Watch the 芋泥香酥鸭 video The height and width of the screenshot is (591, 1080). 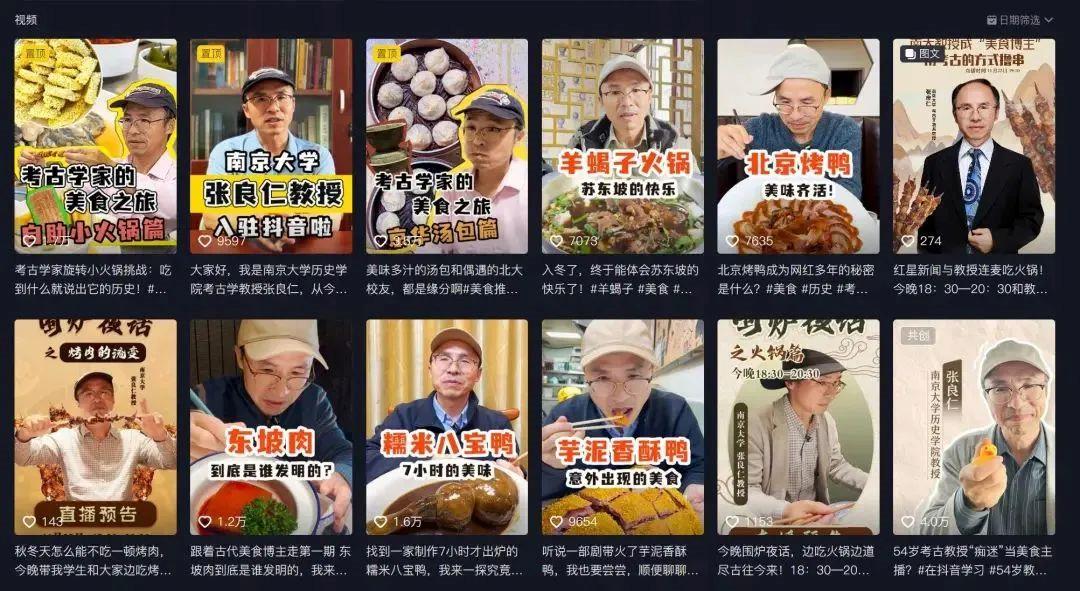coord(623,427)
